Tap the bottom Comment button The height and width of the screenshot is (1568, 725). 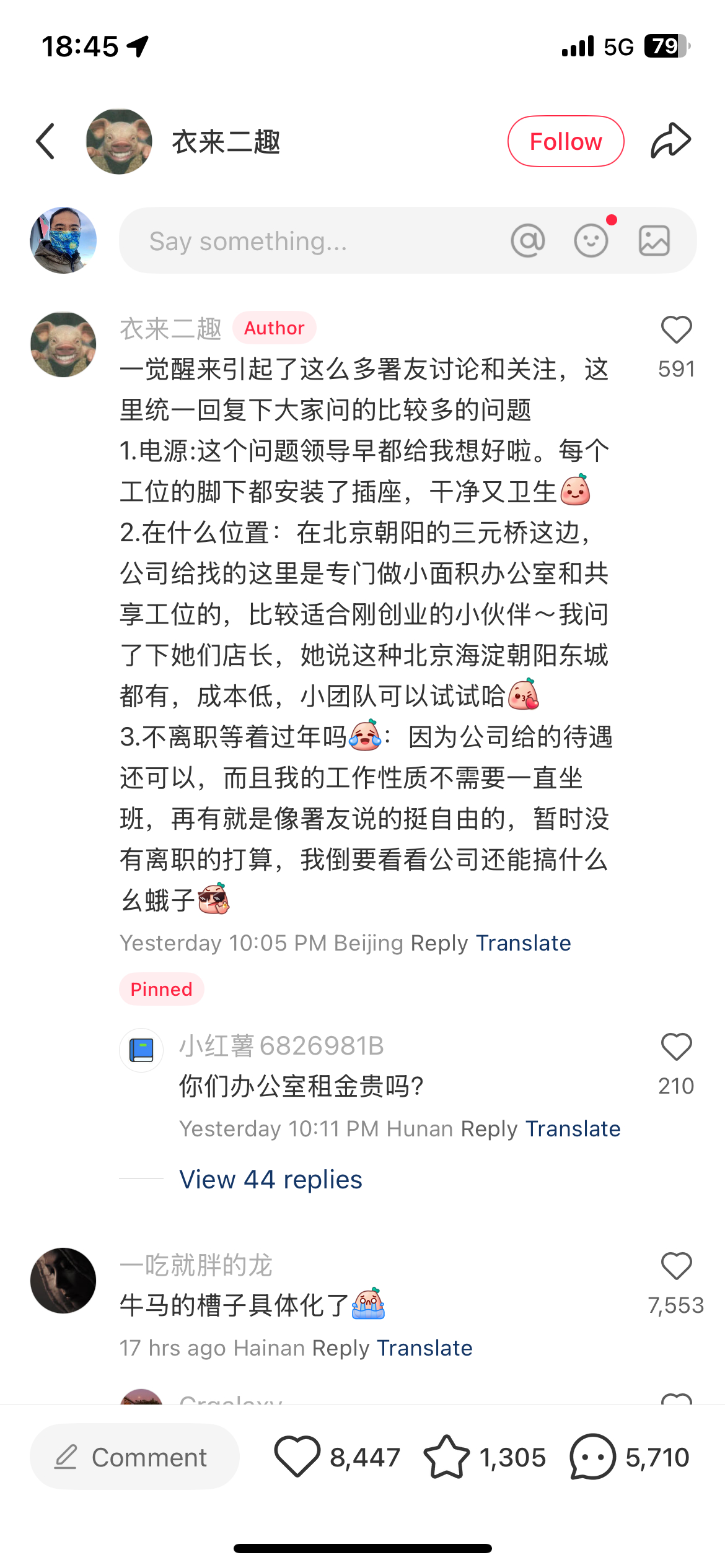[x=134, y=1457]
